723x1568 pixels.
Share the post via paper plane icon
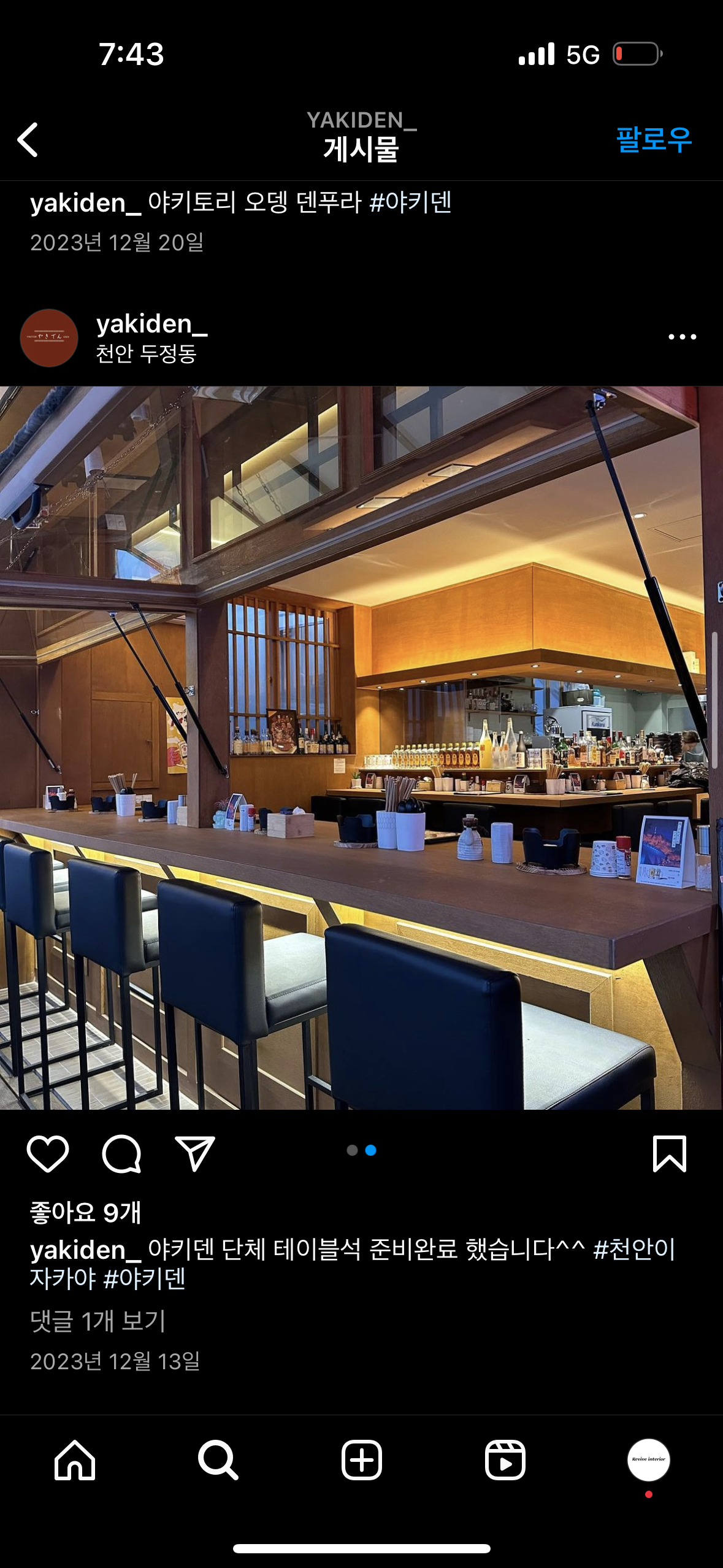[x=195, y=1153]
